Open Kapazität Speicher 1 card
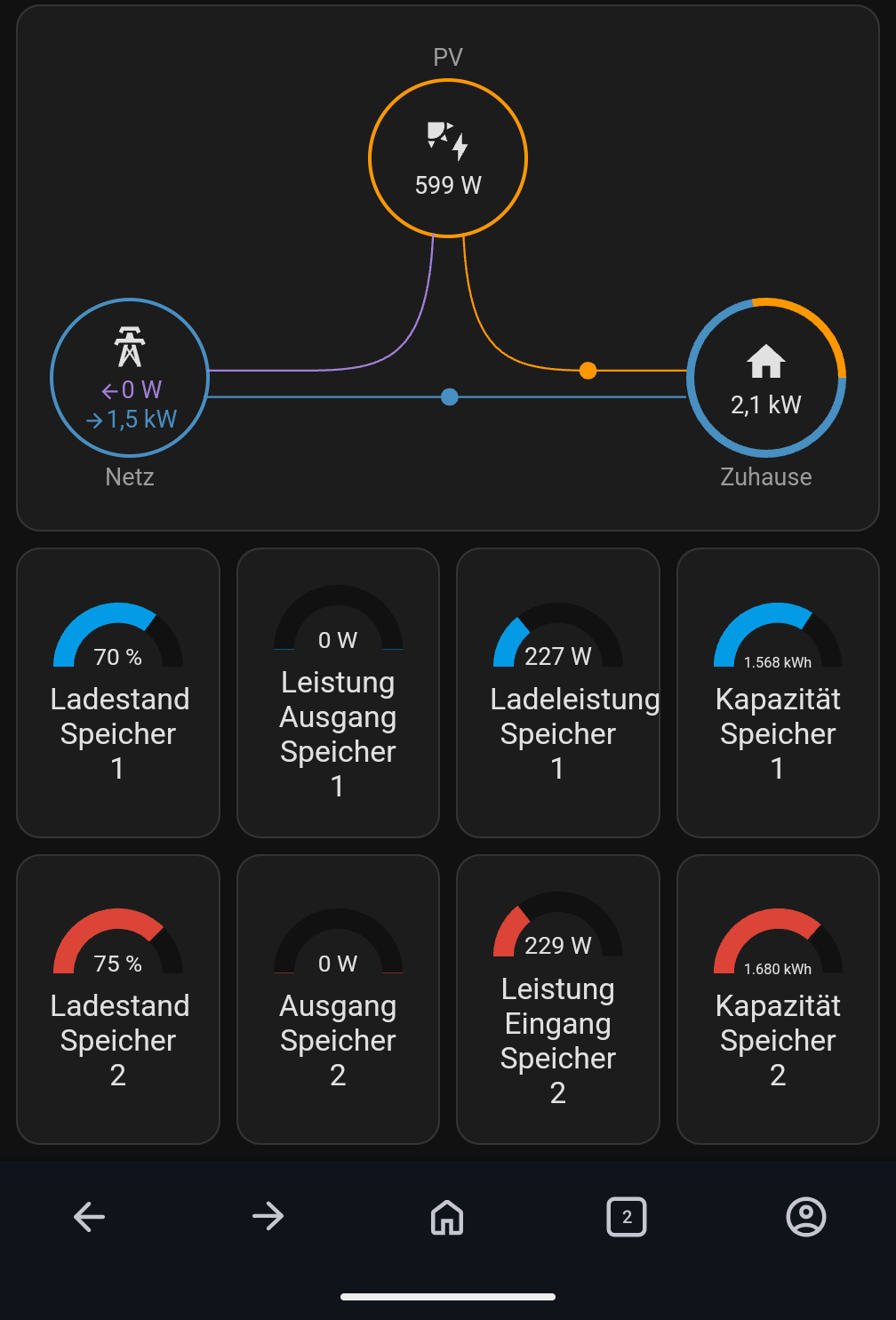The height and width of the screenshot is (1320, 896). coord(778,692)
